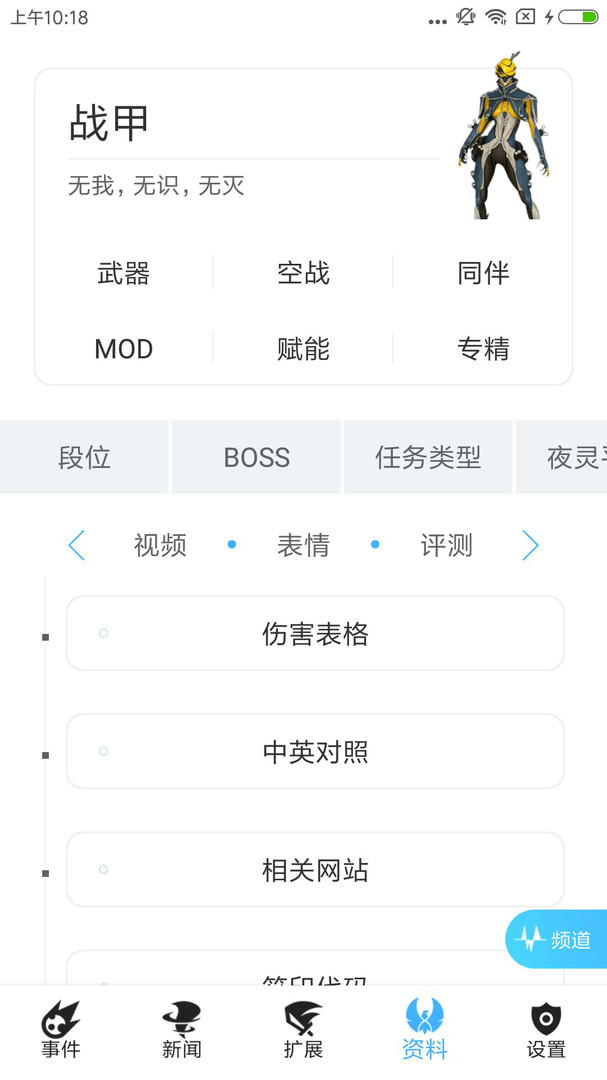This screenshot has width=607, height=1080.
Task: Open the 空战 section
Action: [303, 273]
